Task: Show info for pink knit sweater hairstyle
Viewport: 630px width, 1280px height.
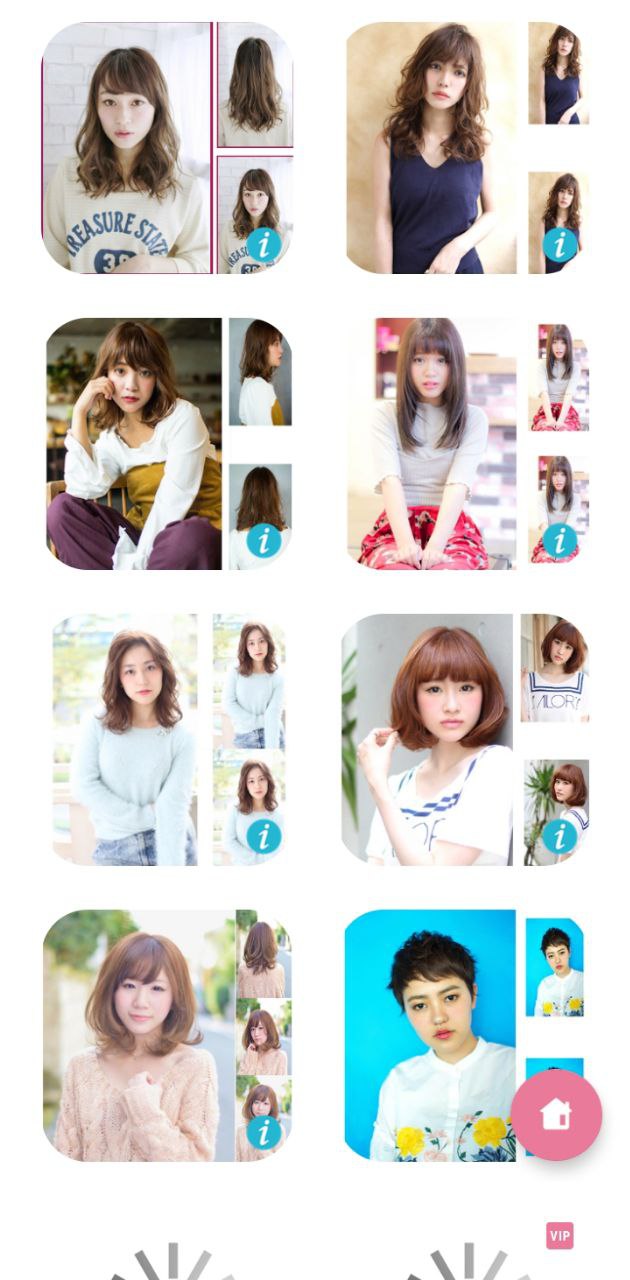Action: point(264,1132)
